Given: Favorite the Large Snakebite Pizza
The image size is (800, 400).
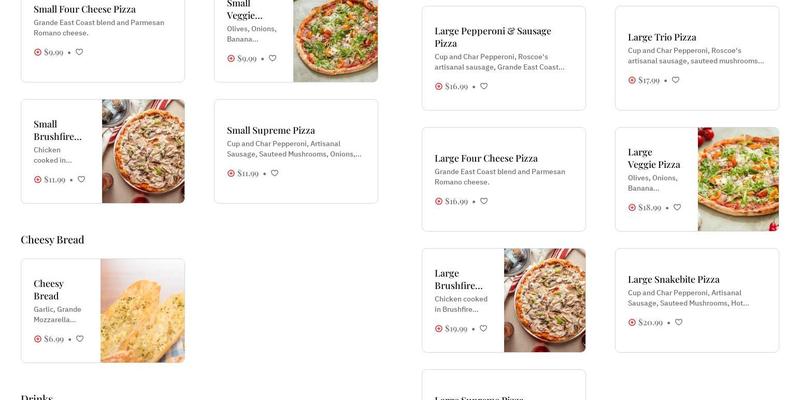Looking at the screenshot, I should tap(679, 322).
